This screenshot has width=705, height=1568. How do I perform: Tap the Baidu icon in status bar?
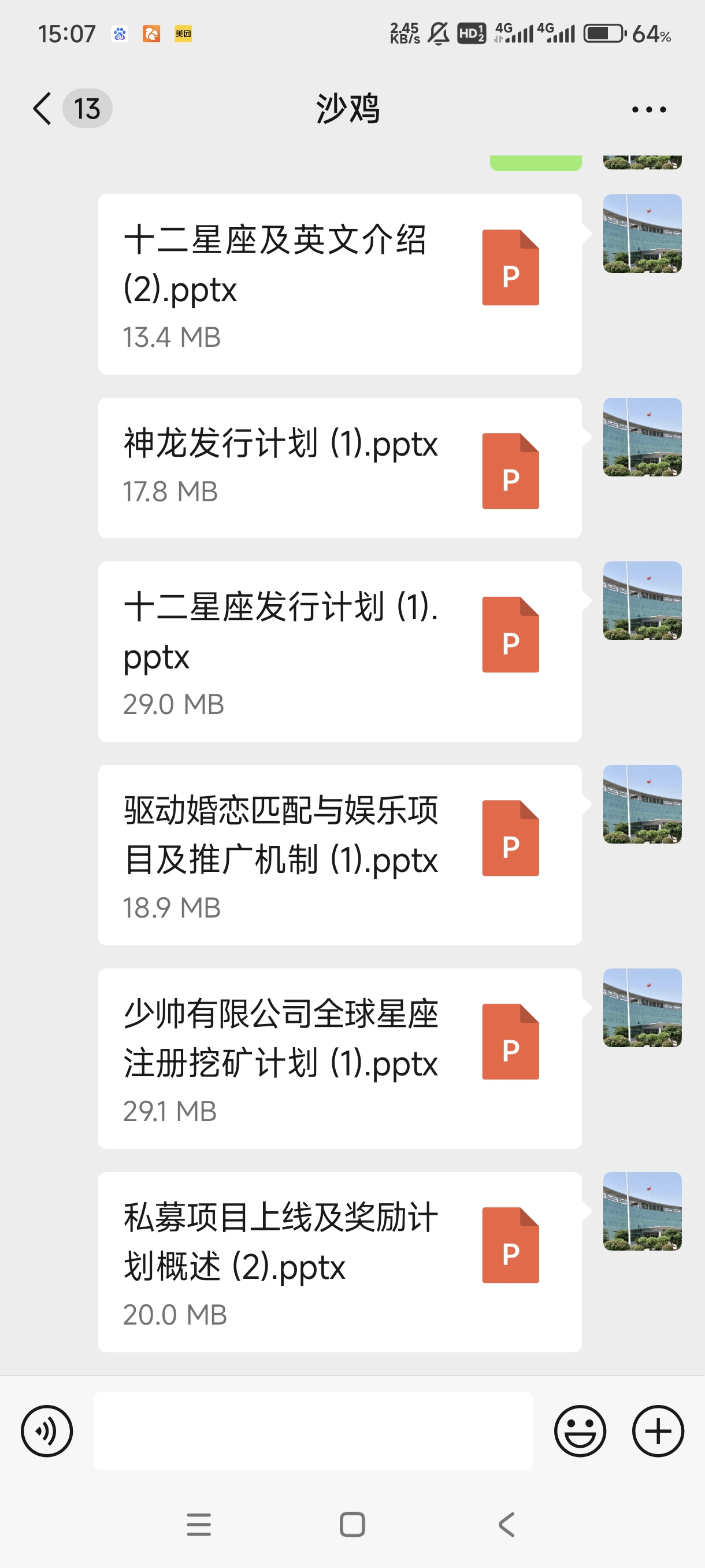point(119,35)
